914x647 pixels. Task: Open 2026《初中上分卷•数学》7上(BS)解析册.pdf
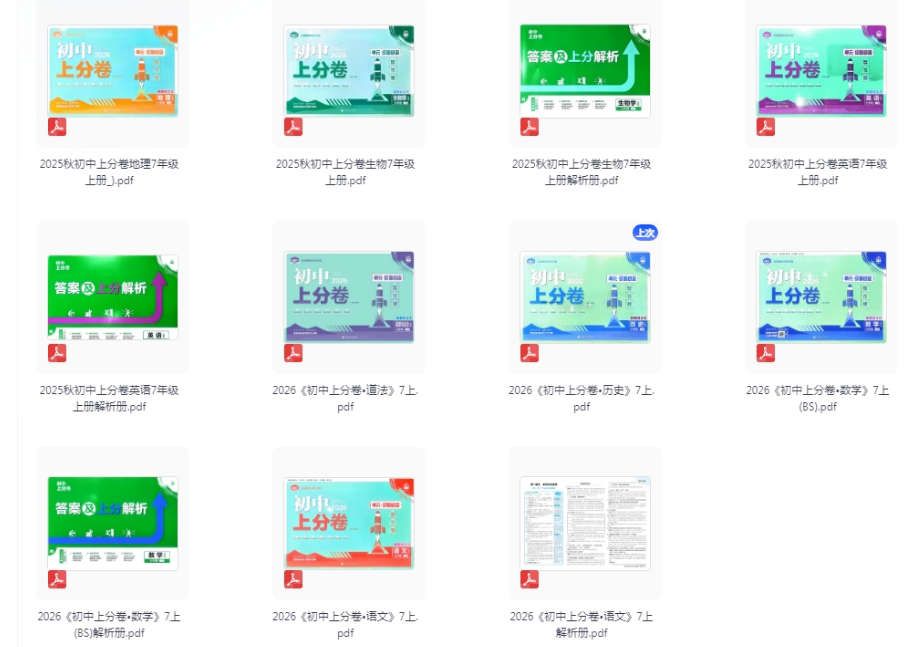[x=112, y=524]
